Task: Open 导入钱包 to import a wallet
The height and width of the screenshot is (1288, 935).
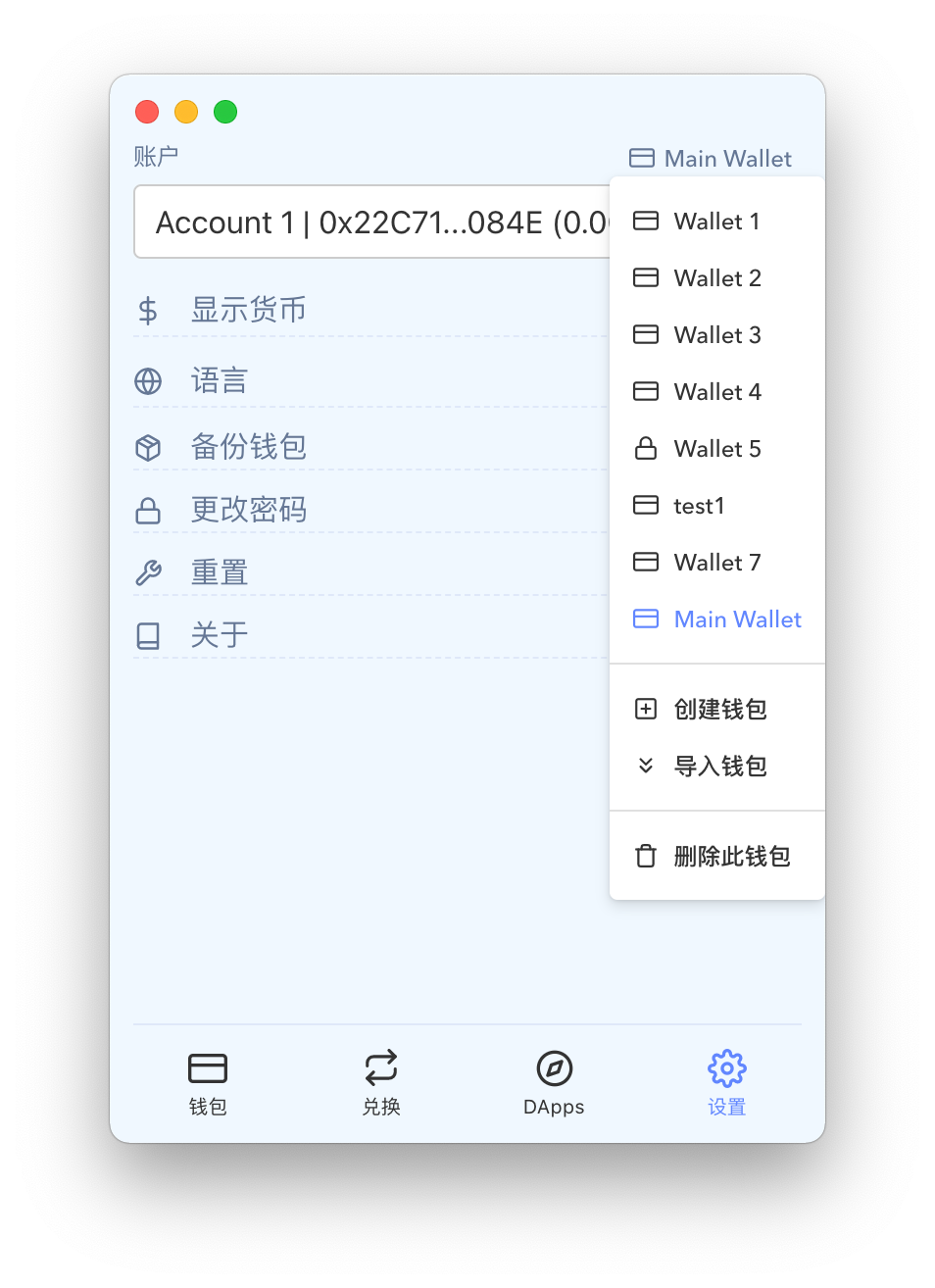Action: [718, 766]
